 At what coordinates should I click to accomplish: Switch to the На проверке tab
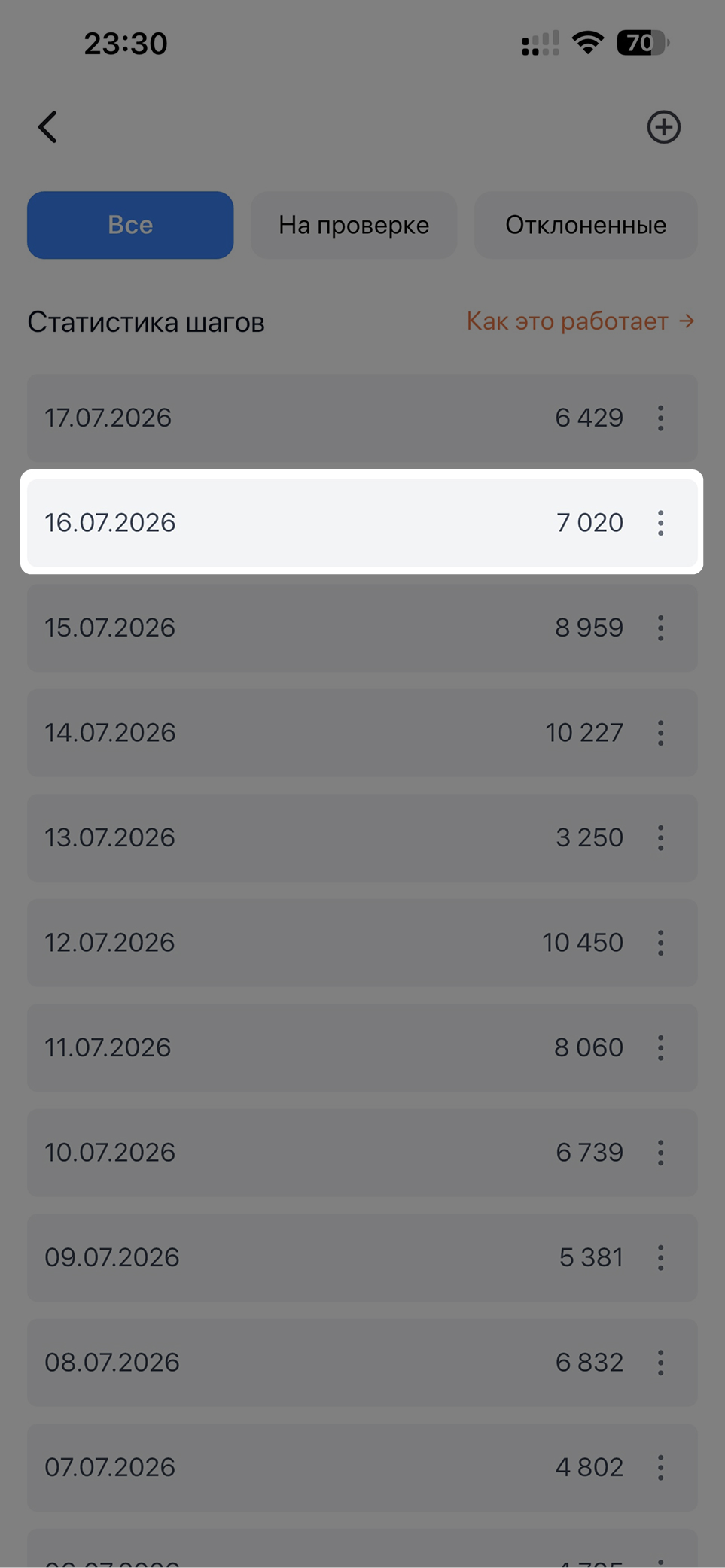tap(354, 225)
